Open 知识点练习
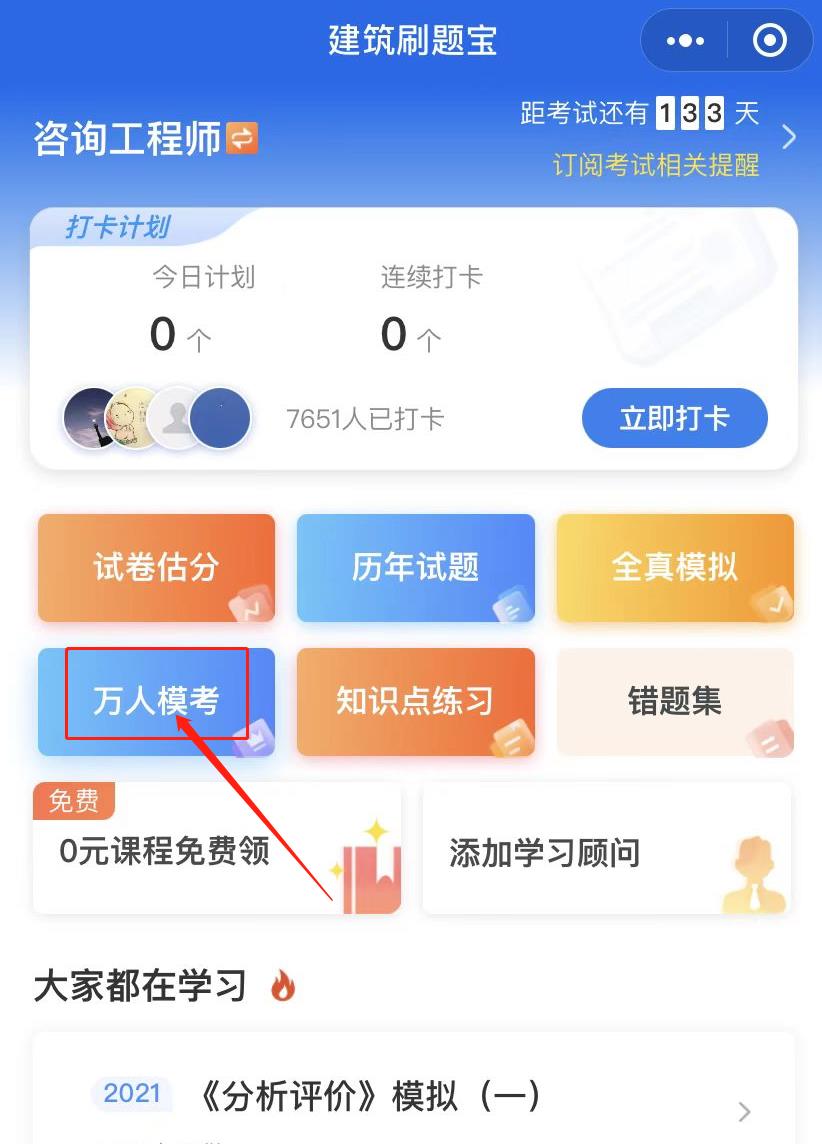Screen dimensions: 822x1144 415,702
